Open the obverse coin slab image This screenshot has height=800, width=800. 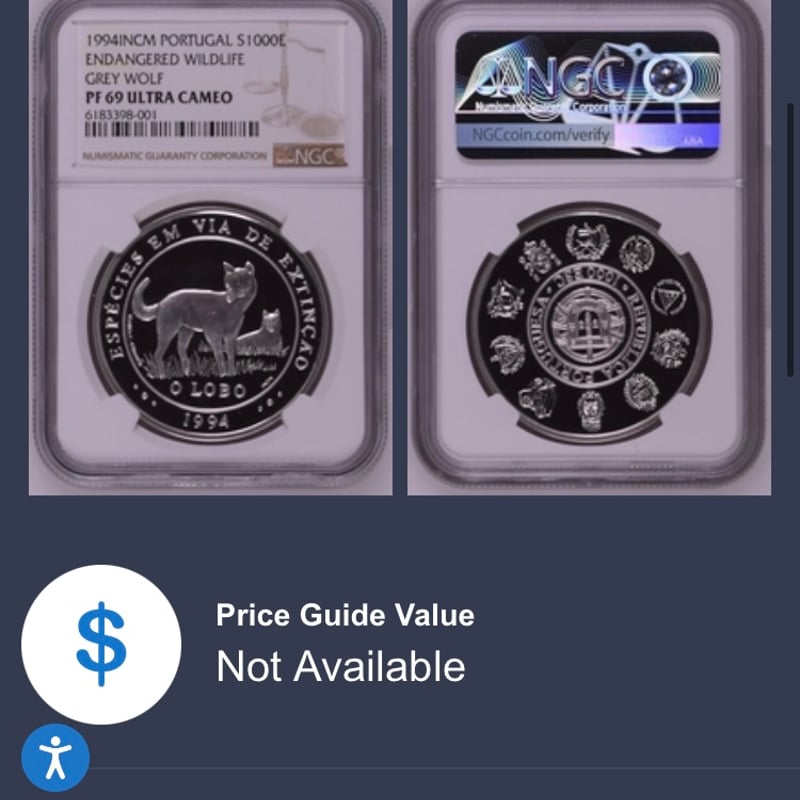210,248
